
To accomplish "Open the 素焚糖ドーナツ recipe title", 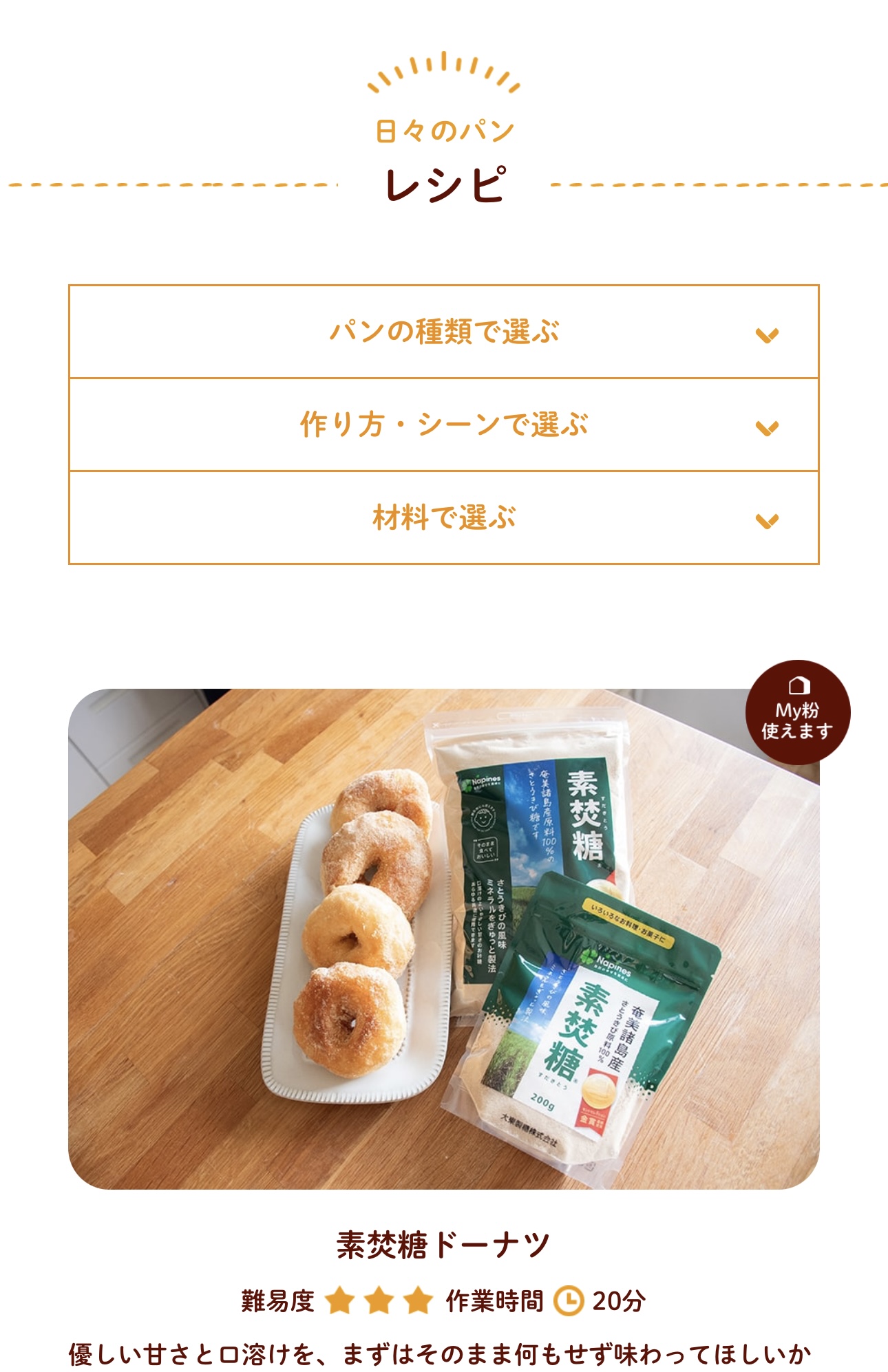I will point(444,1245).
